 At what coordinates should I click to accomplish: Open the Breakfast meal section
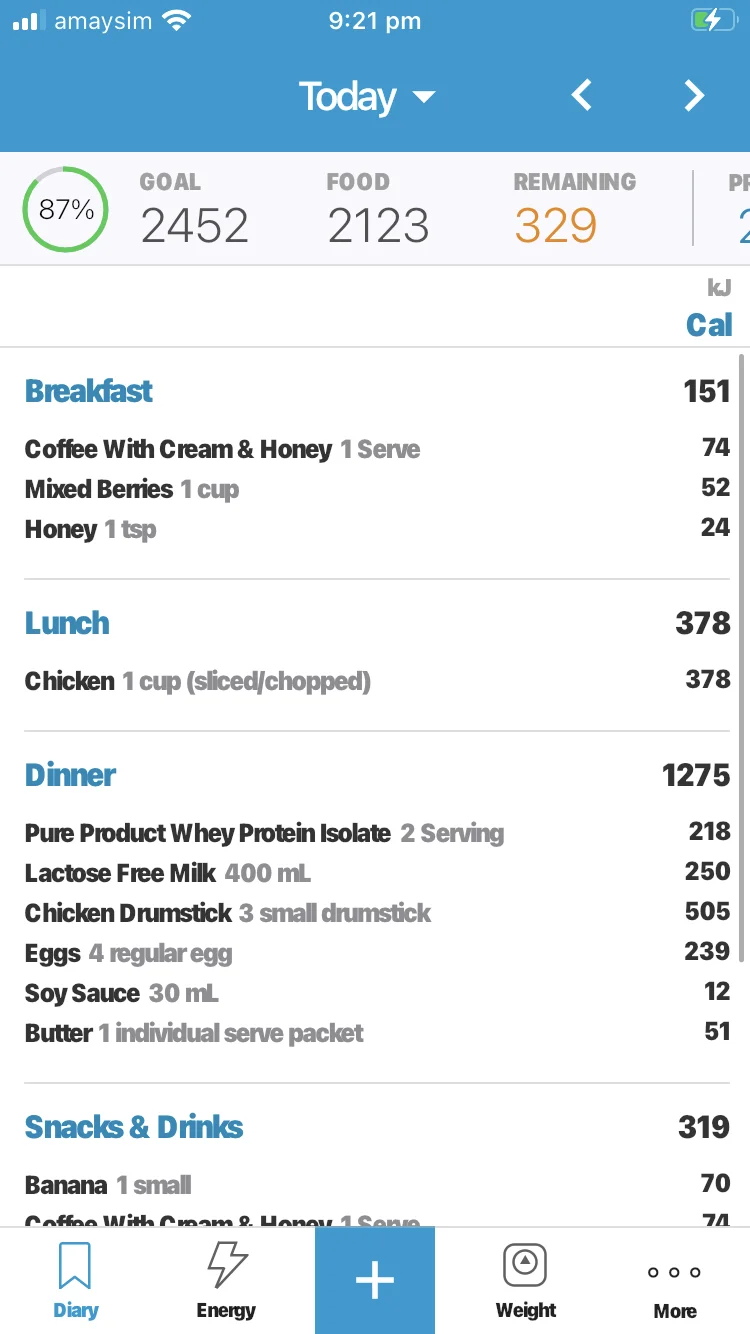pyautogui.click(x=89, y=391)
